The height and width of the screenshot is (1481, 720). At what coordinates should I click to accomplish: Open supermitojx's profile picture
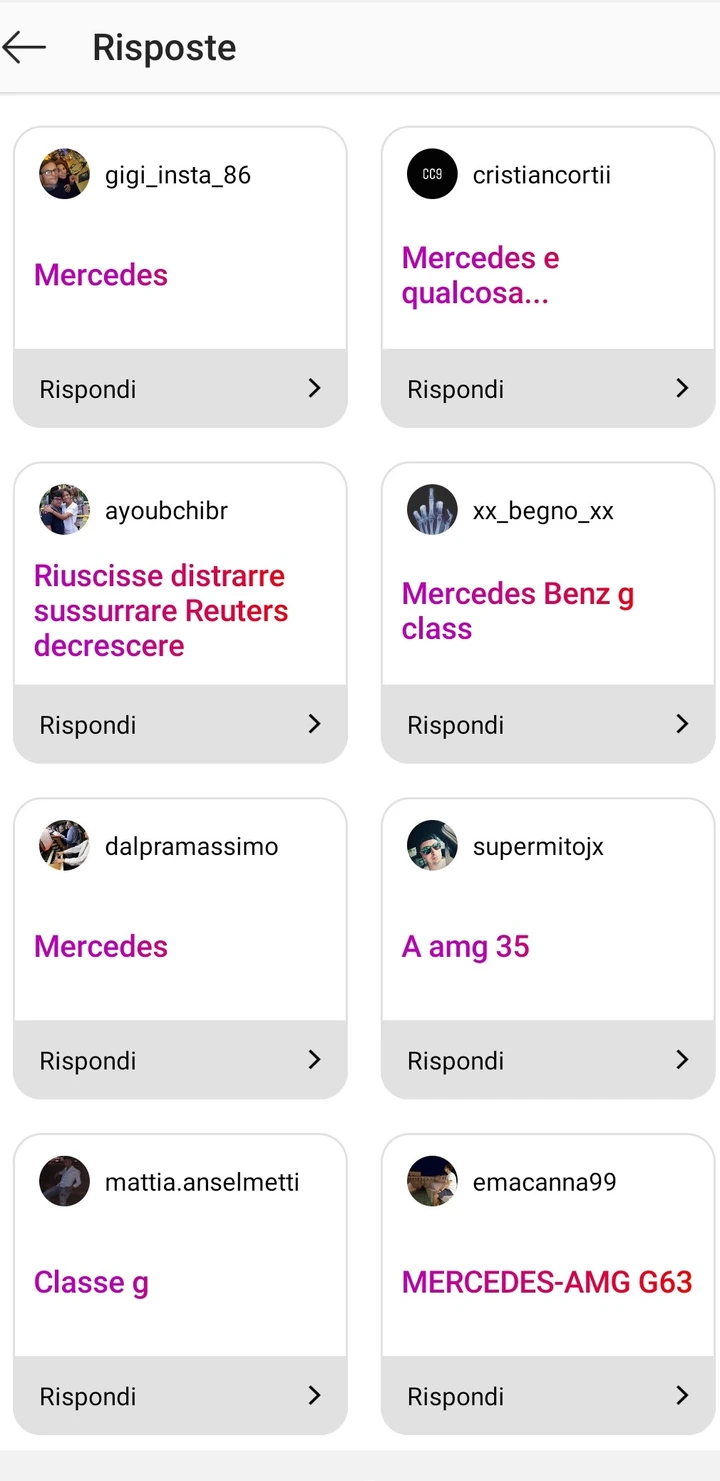(432, 846)
